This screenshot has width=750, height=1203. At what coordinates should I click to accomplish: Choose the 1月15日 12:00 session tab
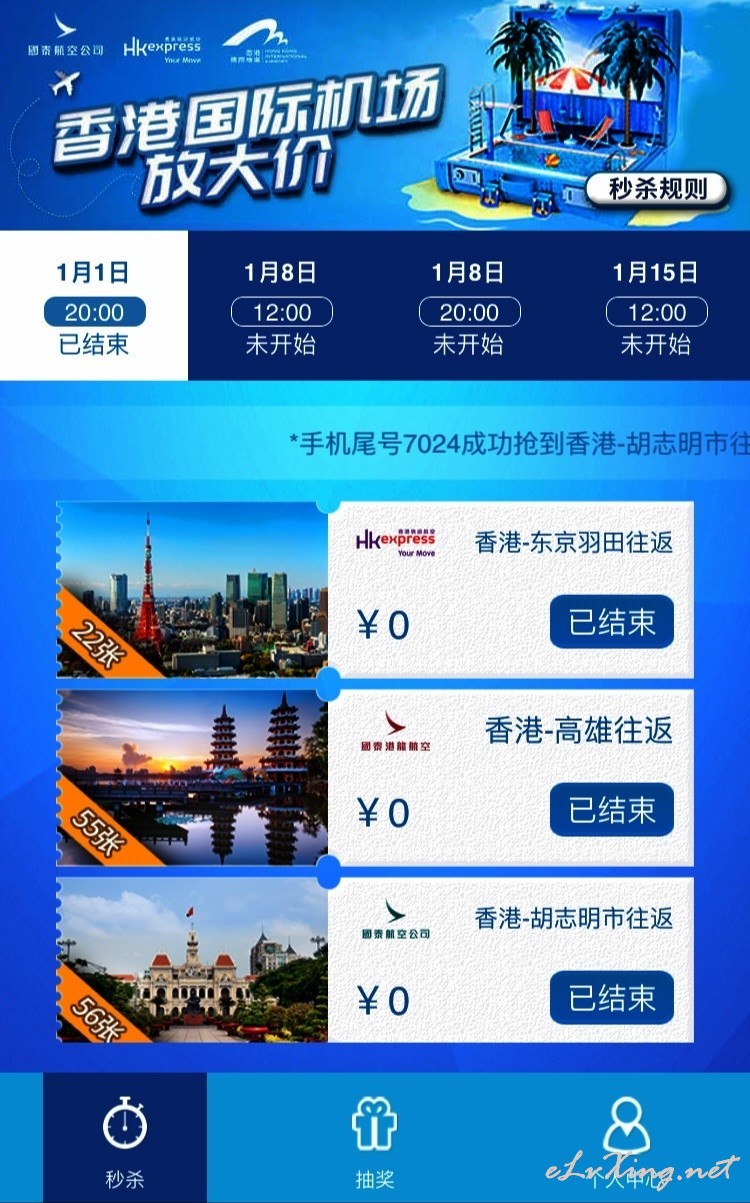[656, 306]
